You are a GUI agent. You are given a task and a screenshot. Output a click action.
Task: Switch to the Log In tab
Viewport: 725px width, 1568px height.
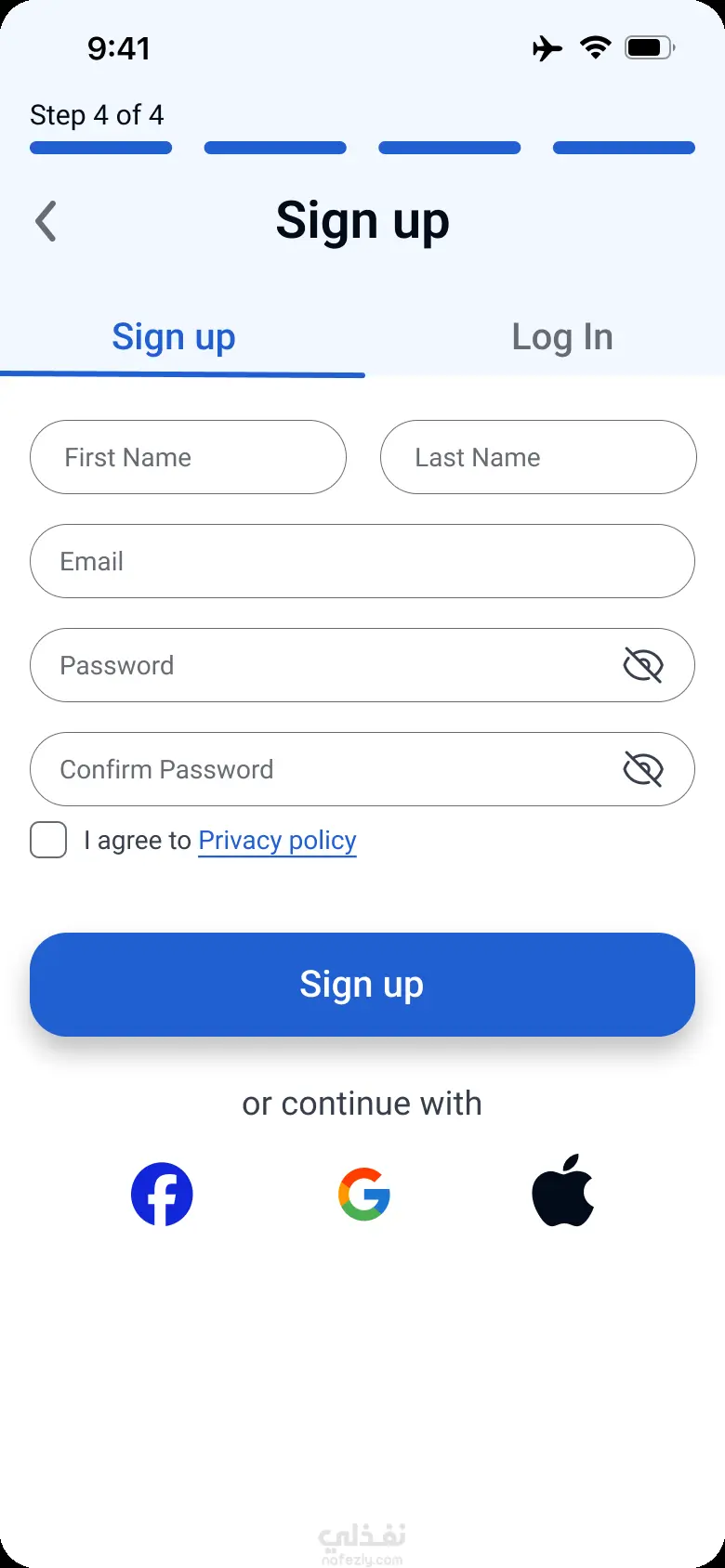click(561, 337)
